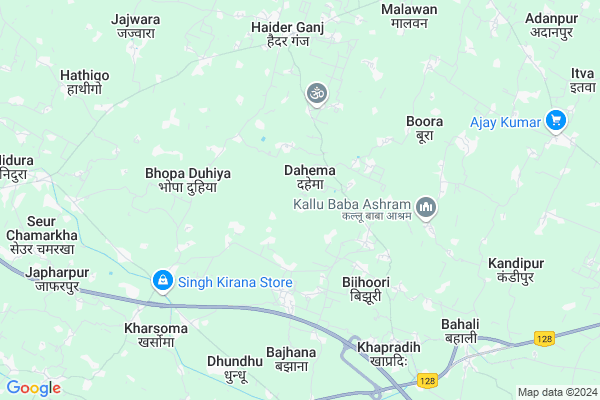Open the temple marker near Haider Ganj
Screen dimensions: 600x400
[317, 94]
